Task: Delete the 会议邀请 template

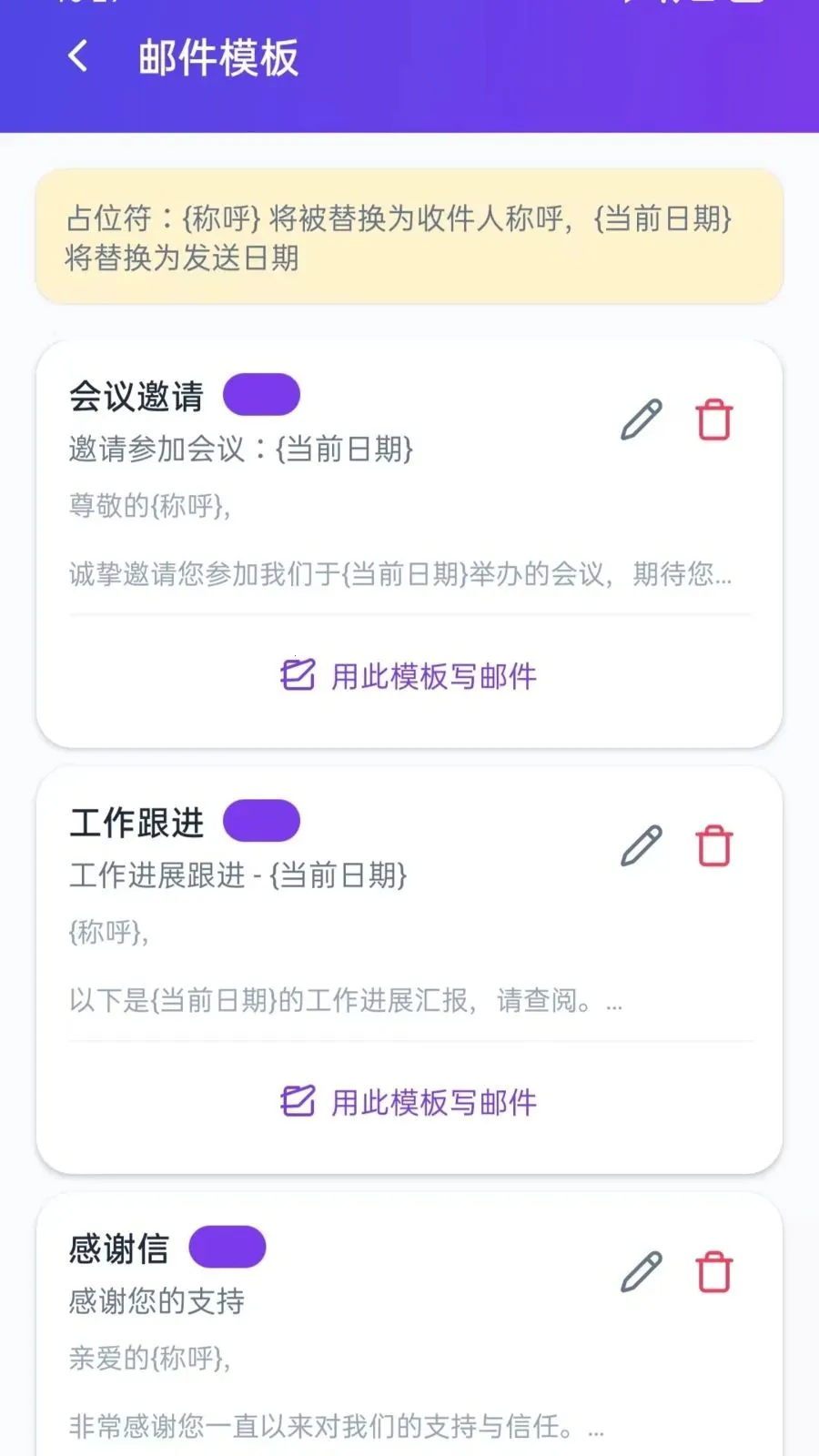Action: 714,420
